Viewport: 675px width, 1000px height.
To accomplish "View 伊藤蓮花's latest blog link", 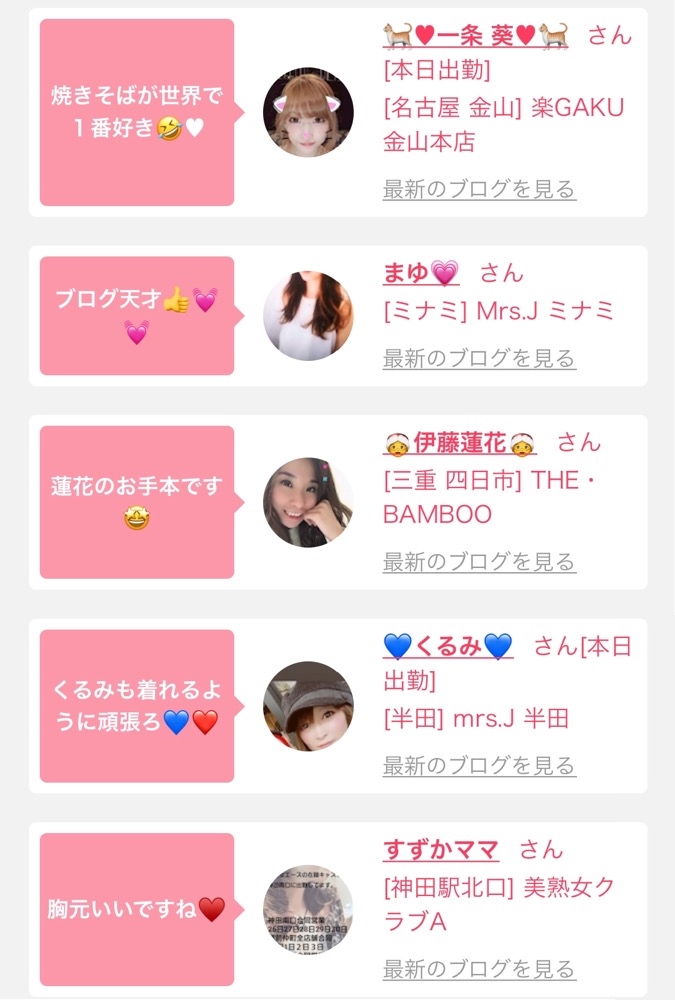I will [479, 562].
